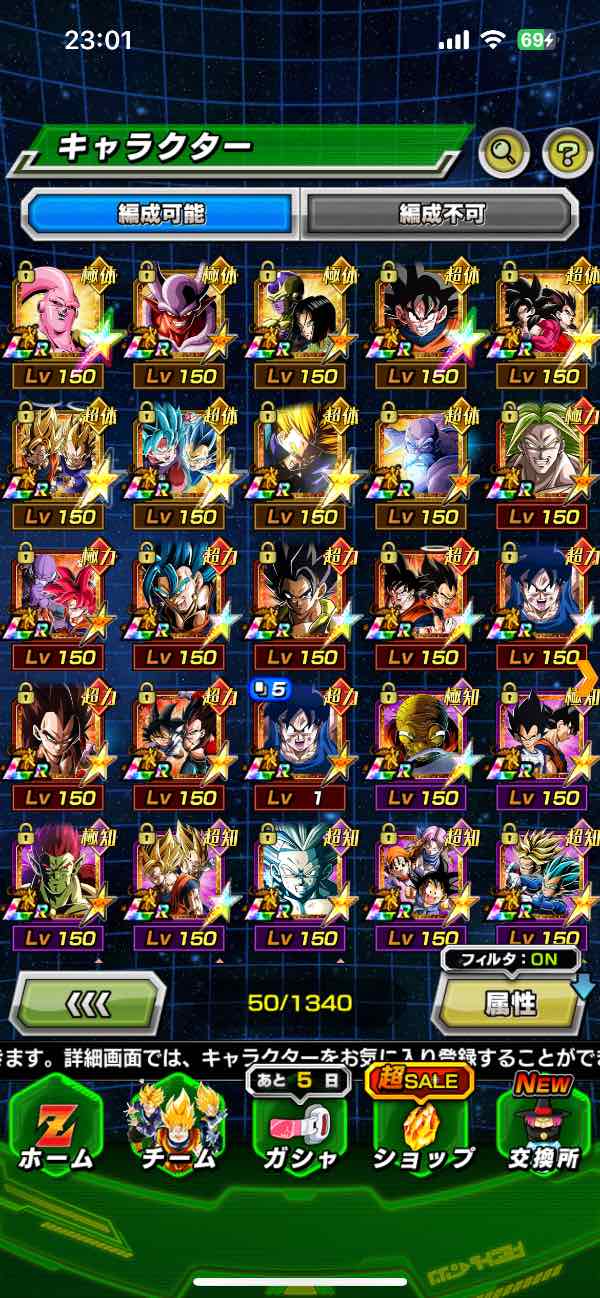
Task: Open the magnifier search icon
Action: 504,153
